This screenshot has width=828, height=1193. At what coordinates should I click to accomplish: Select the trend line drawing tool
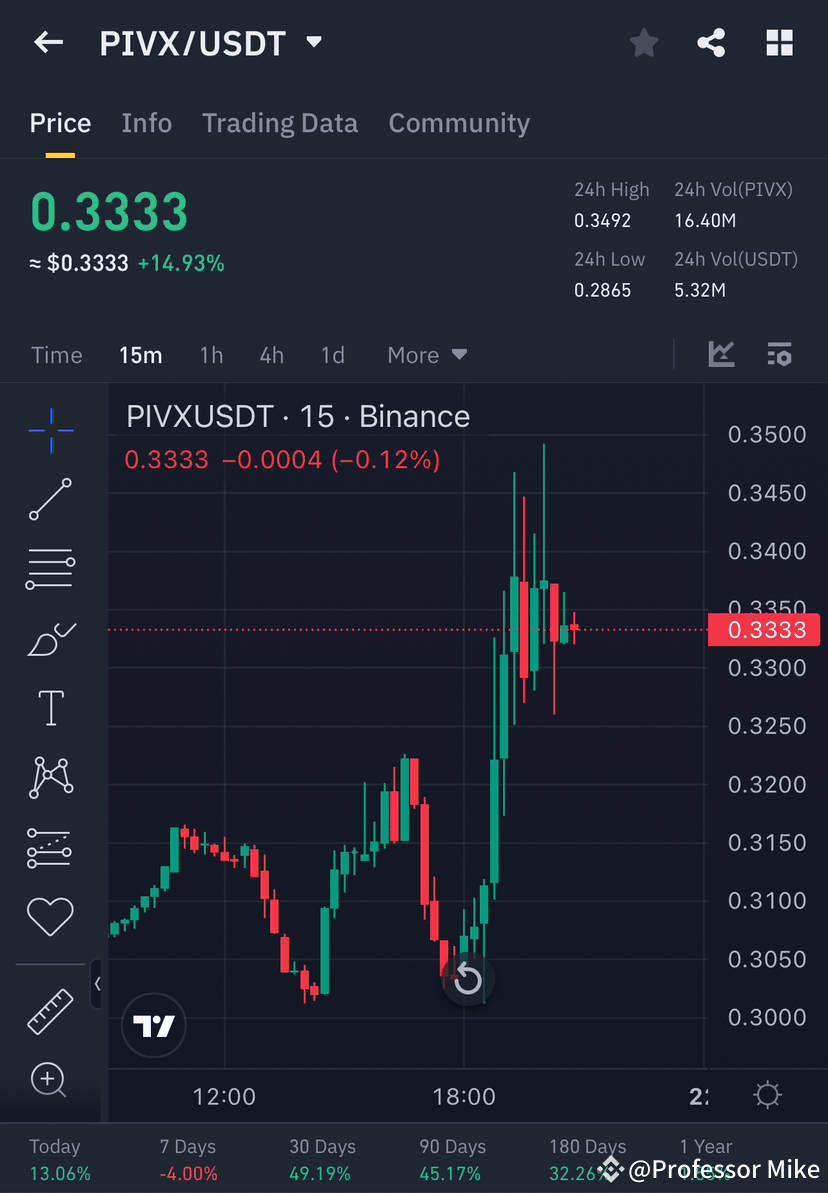pos(50,500)
